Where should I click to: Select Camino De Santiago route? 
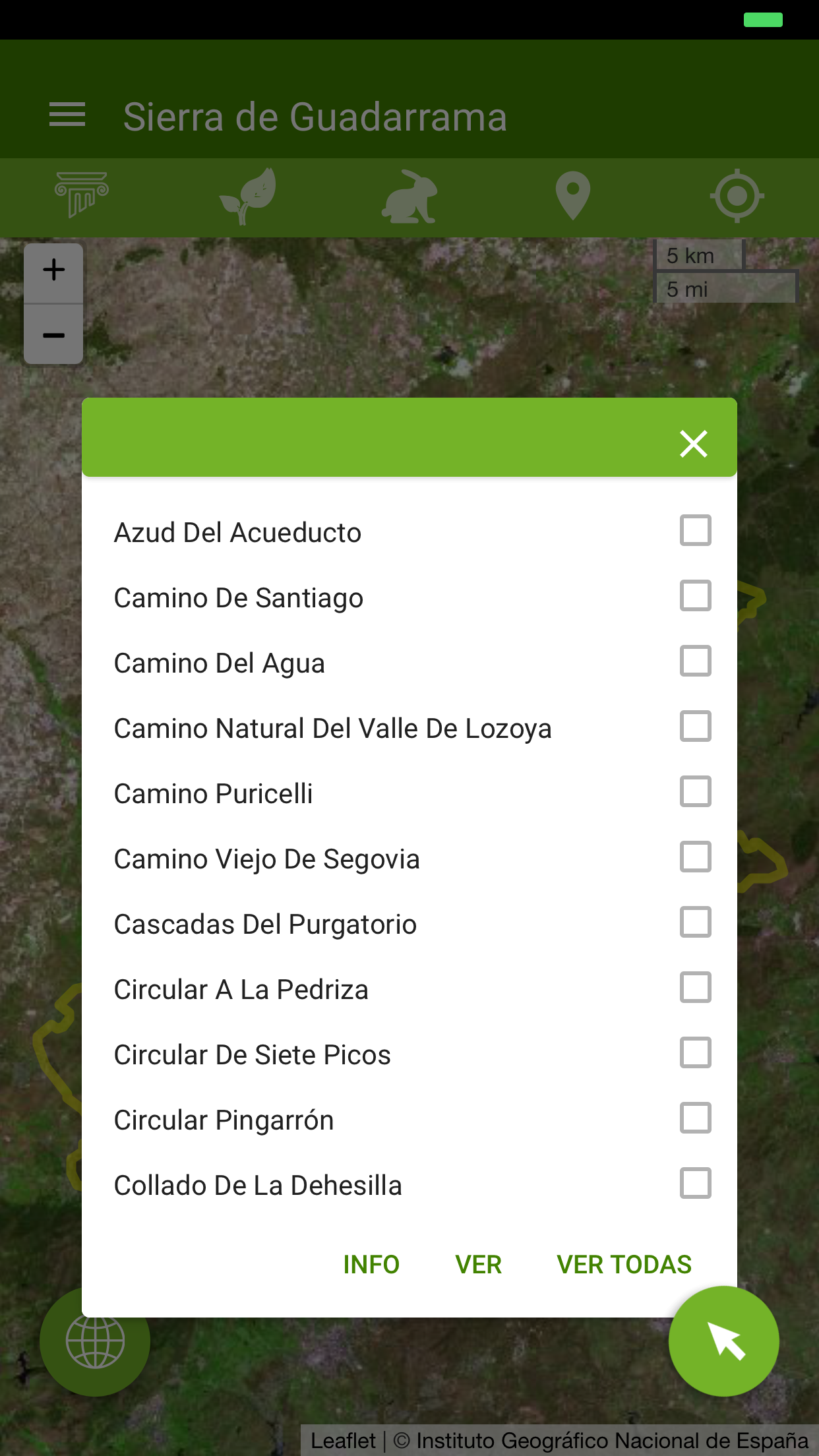coord(695,595)
